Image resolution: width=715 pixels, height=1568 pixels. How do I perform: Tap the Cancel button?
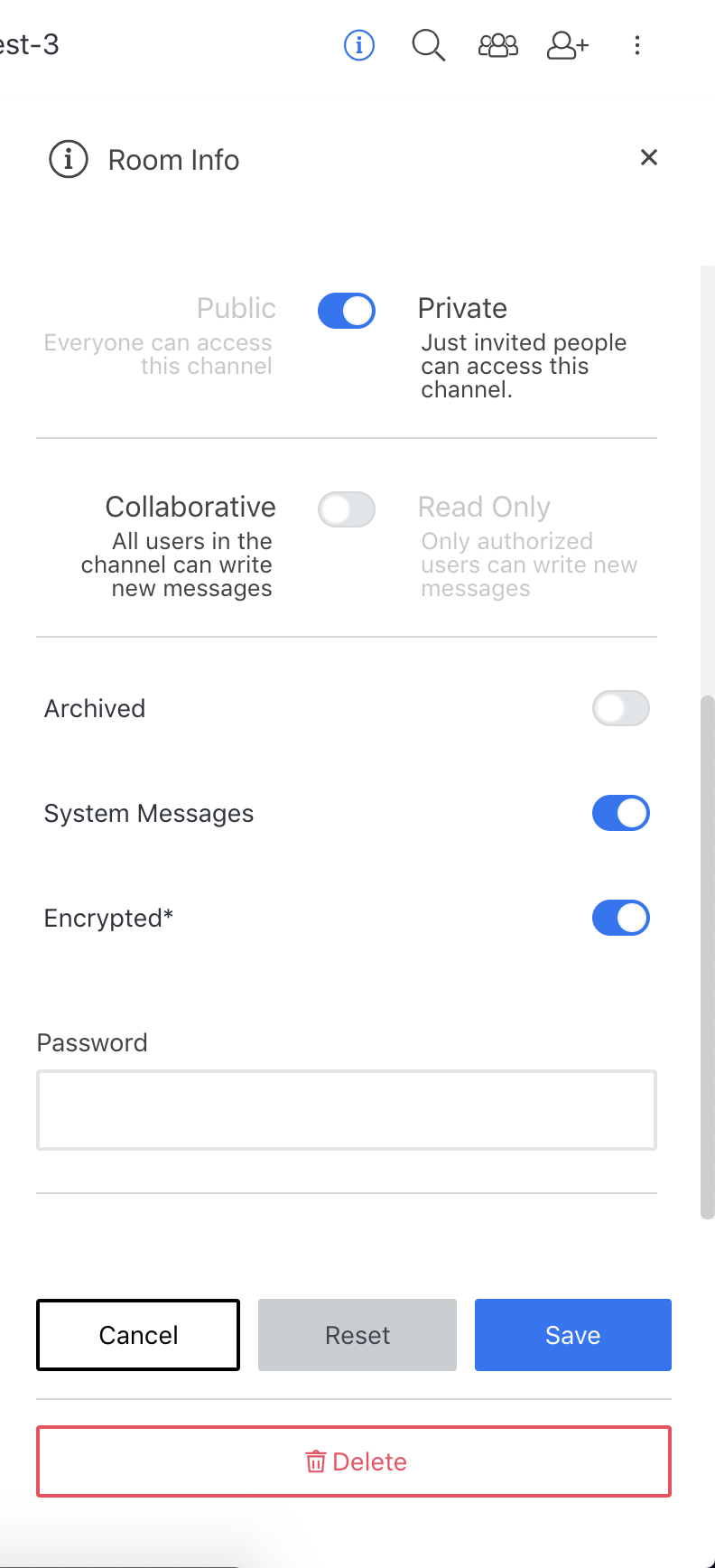(138, 1335)
